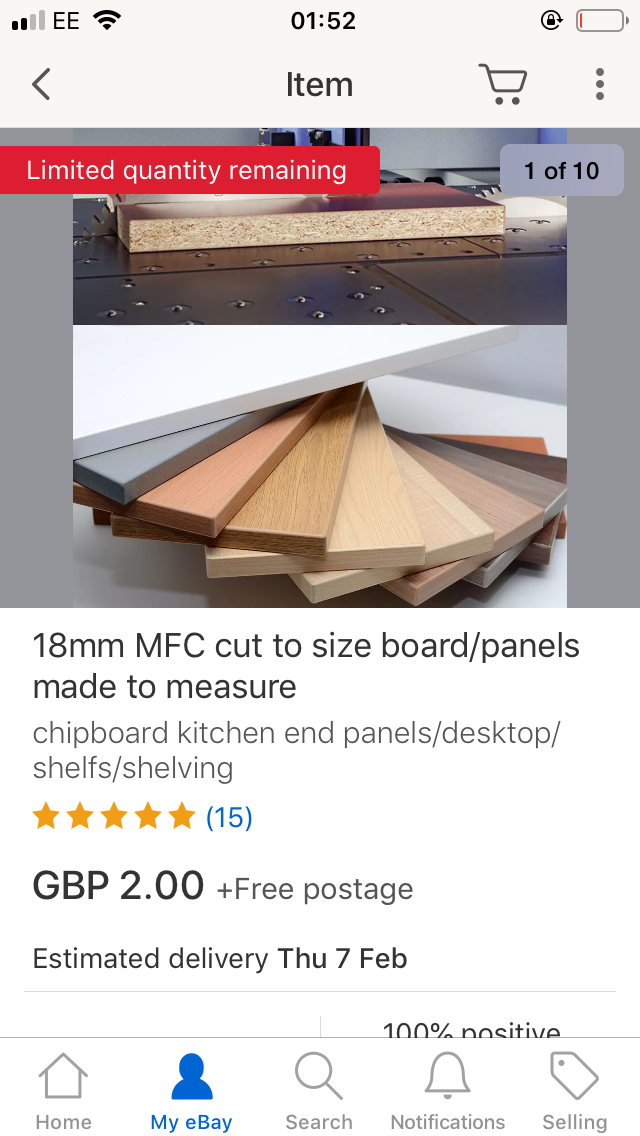
Task: Go back from the Item page
Action: [41, 85]
